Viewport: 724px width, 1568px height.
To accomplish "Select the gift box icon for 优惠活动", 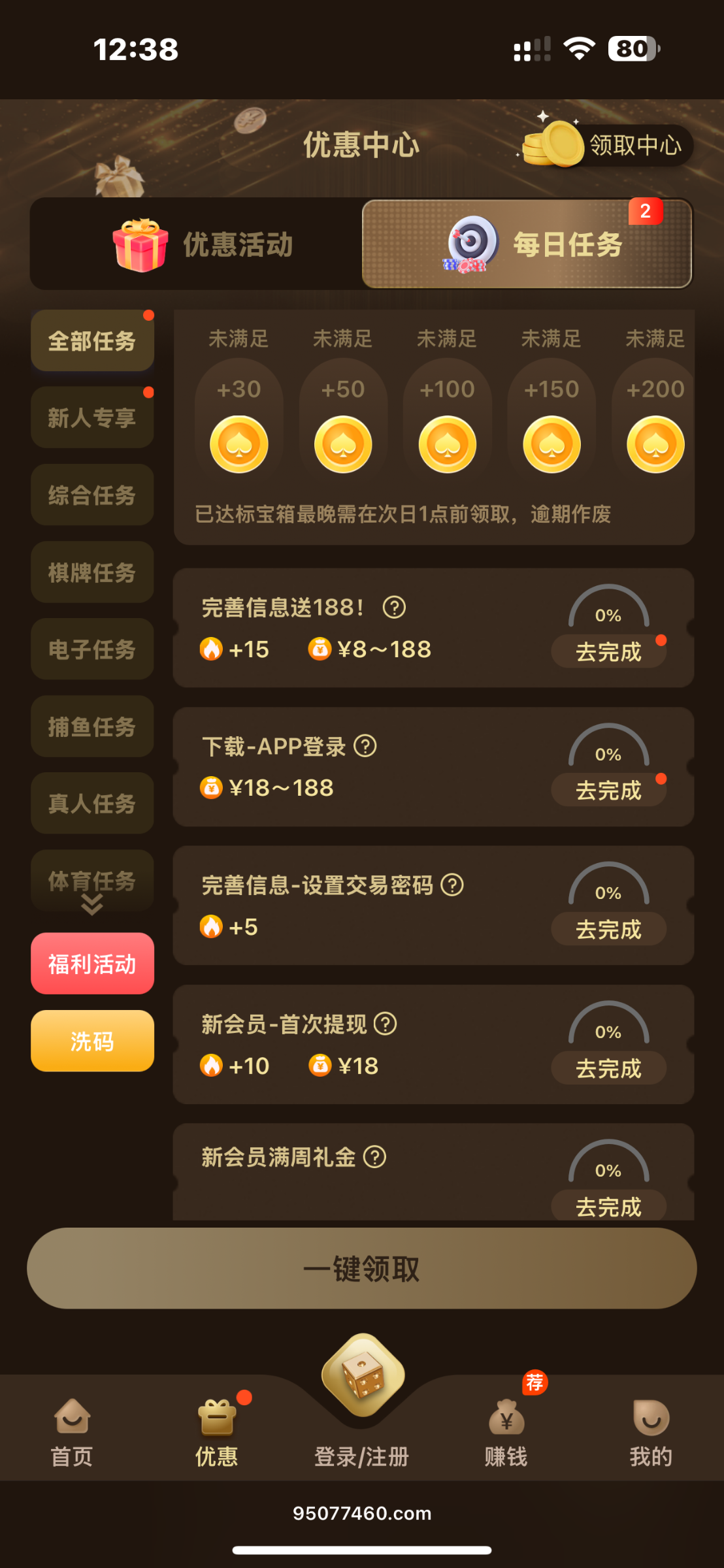I will pos(139,244).
